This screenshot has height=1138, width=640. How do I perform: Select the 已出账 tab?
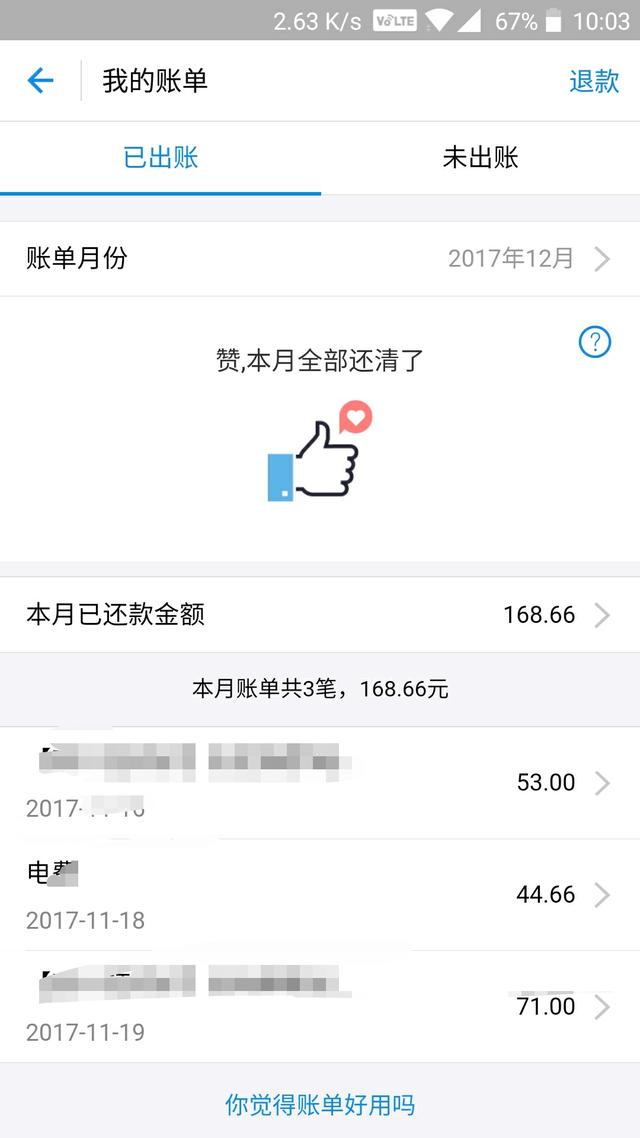pyautogui.click(x=160, y=158)
